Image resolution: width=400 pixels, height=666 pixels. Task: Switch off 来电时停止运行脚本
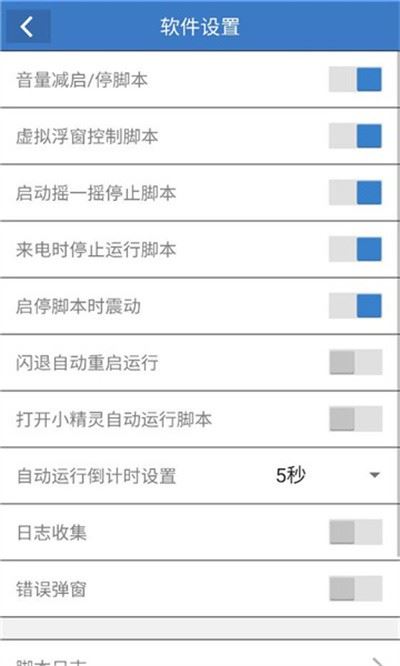(x=355, y=249)
